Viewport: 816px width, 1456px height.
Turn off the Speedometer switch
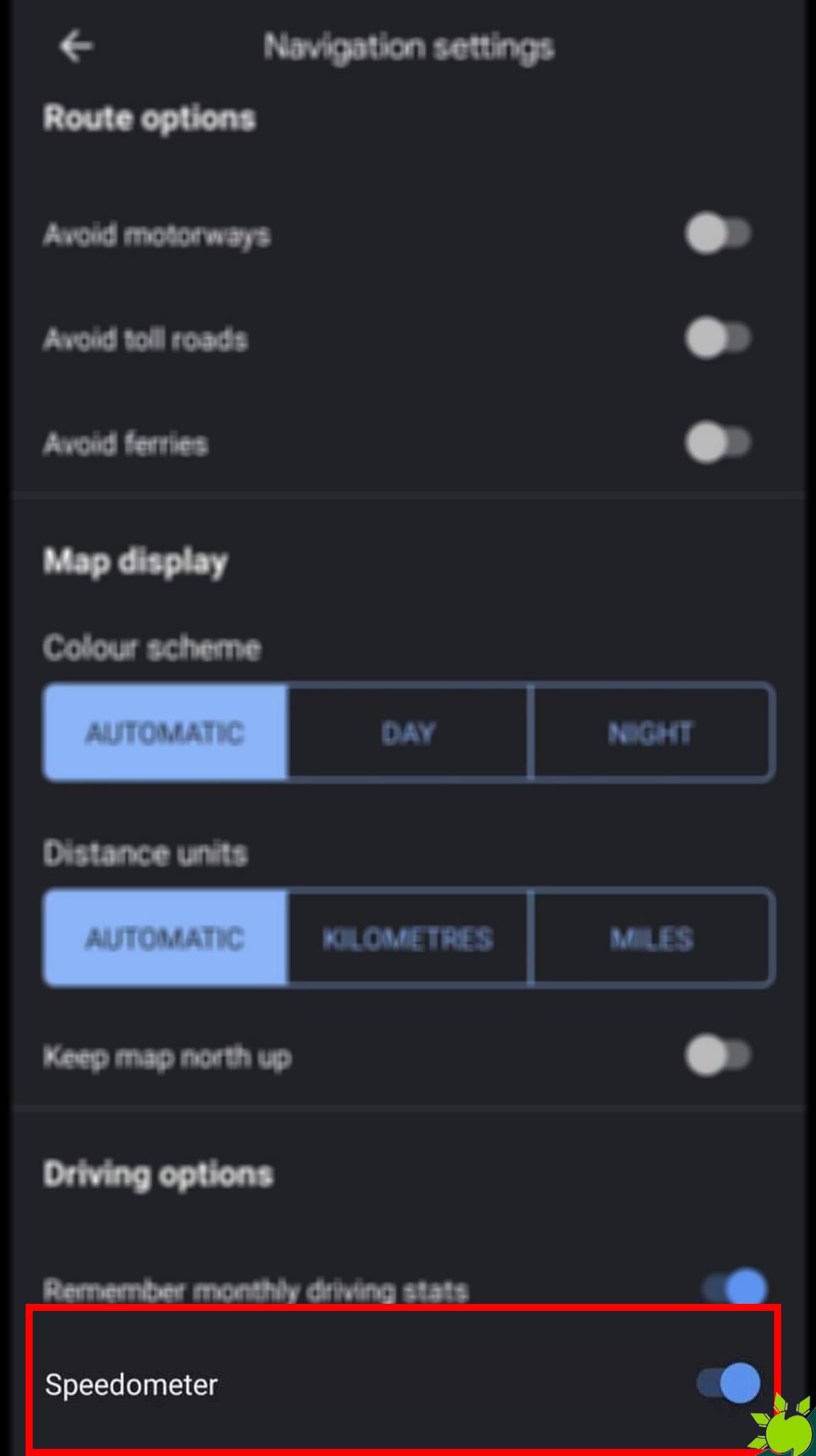coord(729,1383)
